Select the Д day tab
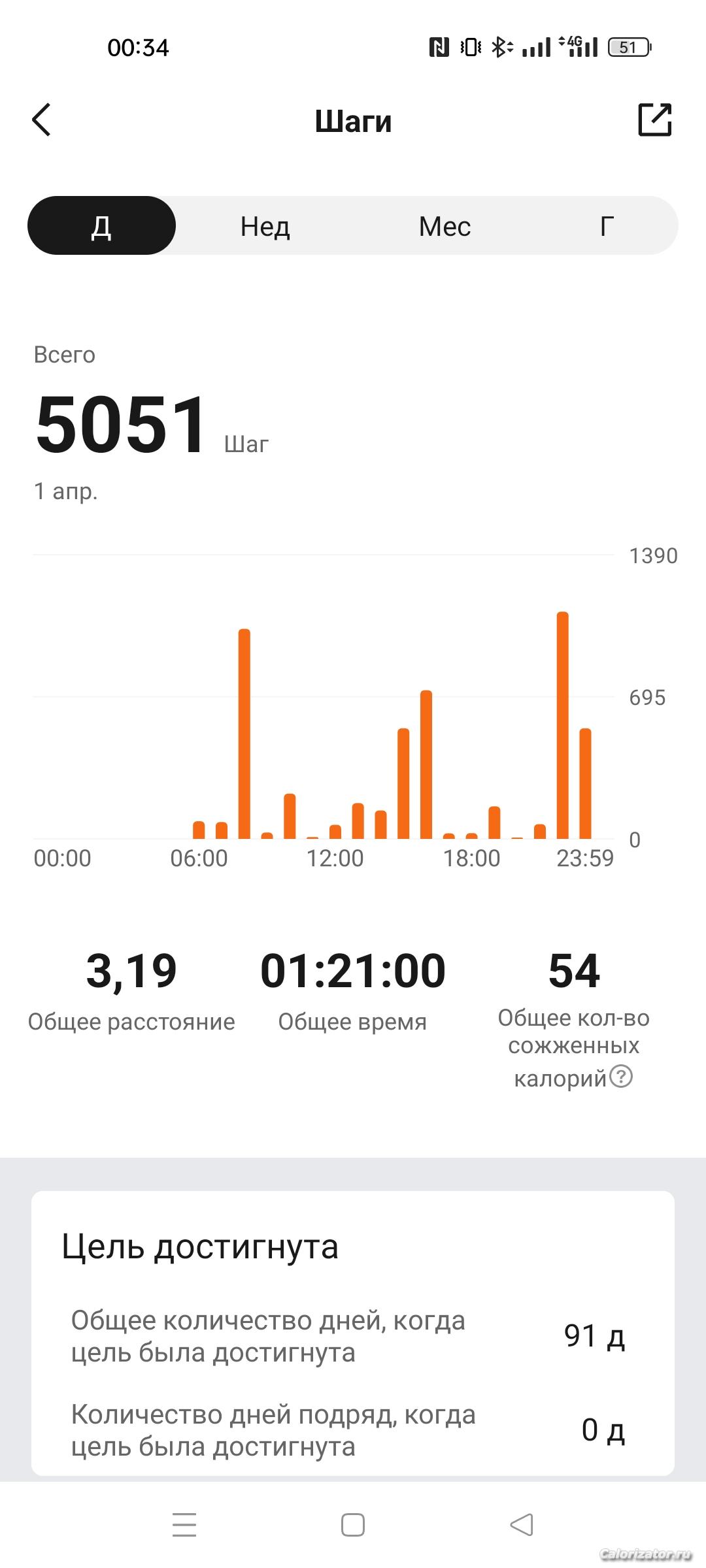706x1568 pixels. coord(101,226)
